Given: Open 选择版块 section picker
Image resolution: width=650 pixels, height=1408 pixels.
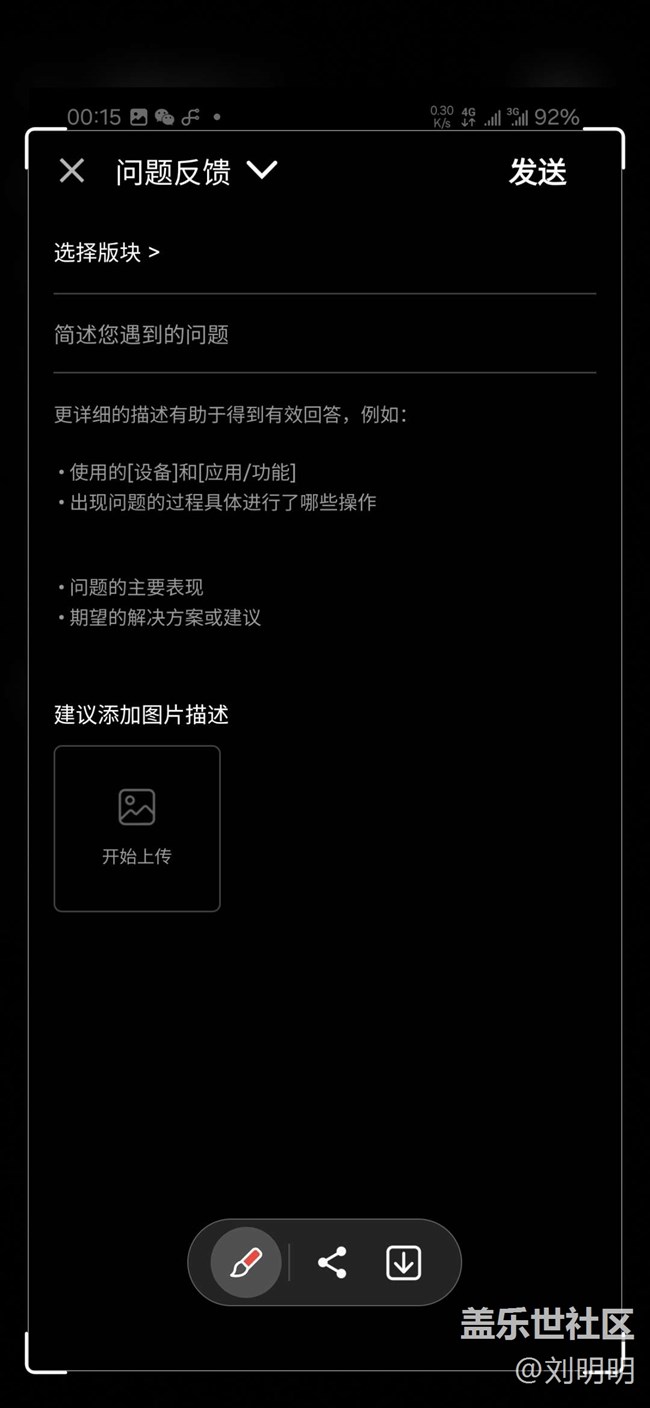Looking at the screenshot, I should pyautogui.click(x=107, y=252).
